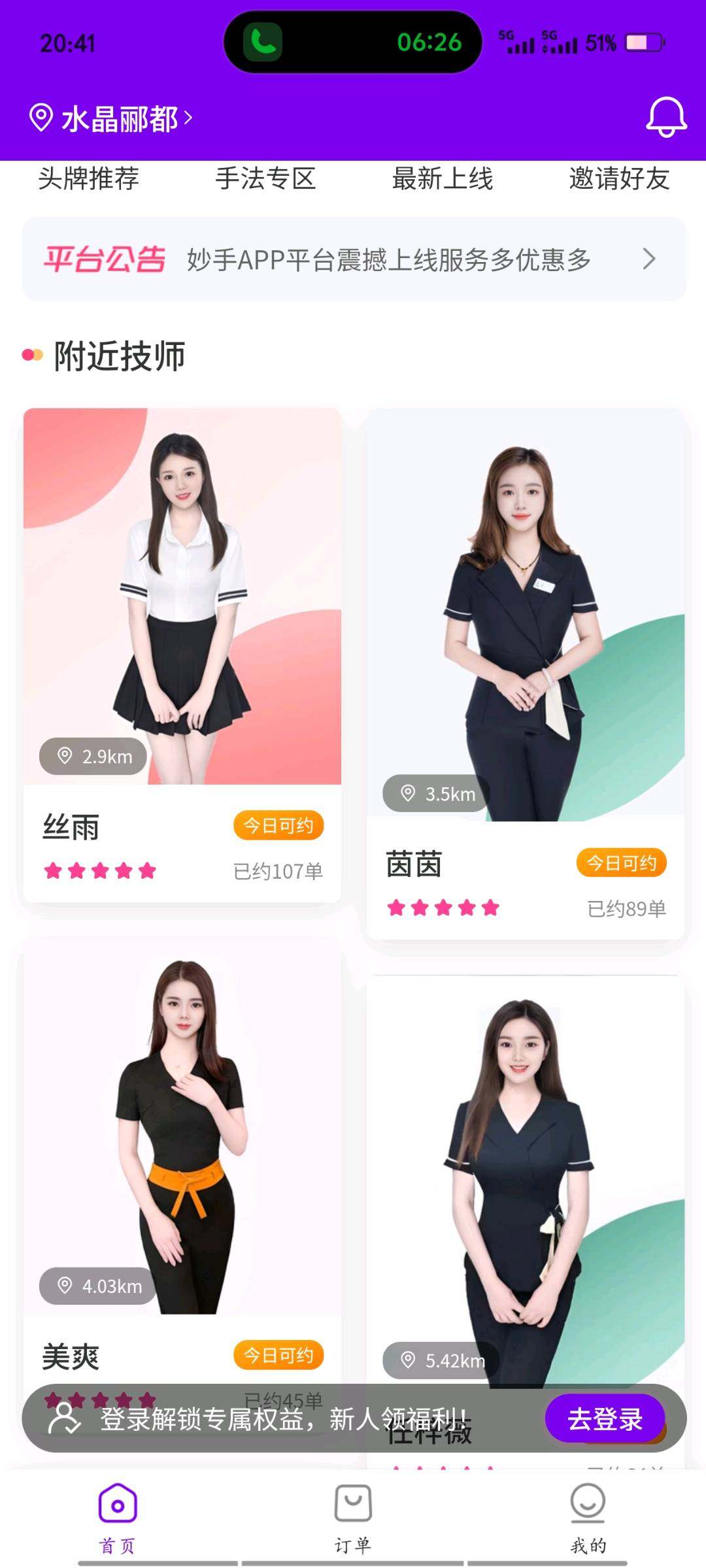Screen dimensions: 706x1568
Task: Open 手法专区 section
Action: (x=265, y=178)
